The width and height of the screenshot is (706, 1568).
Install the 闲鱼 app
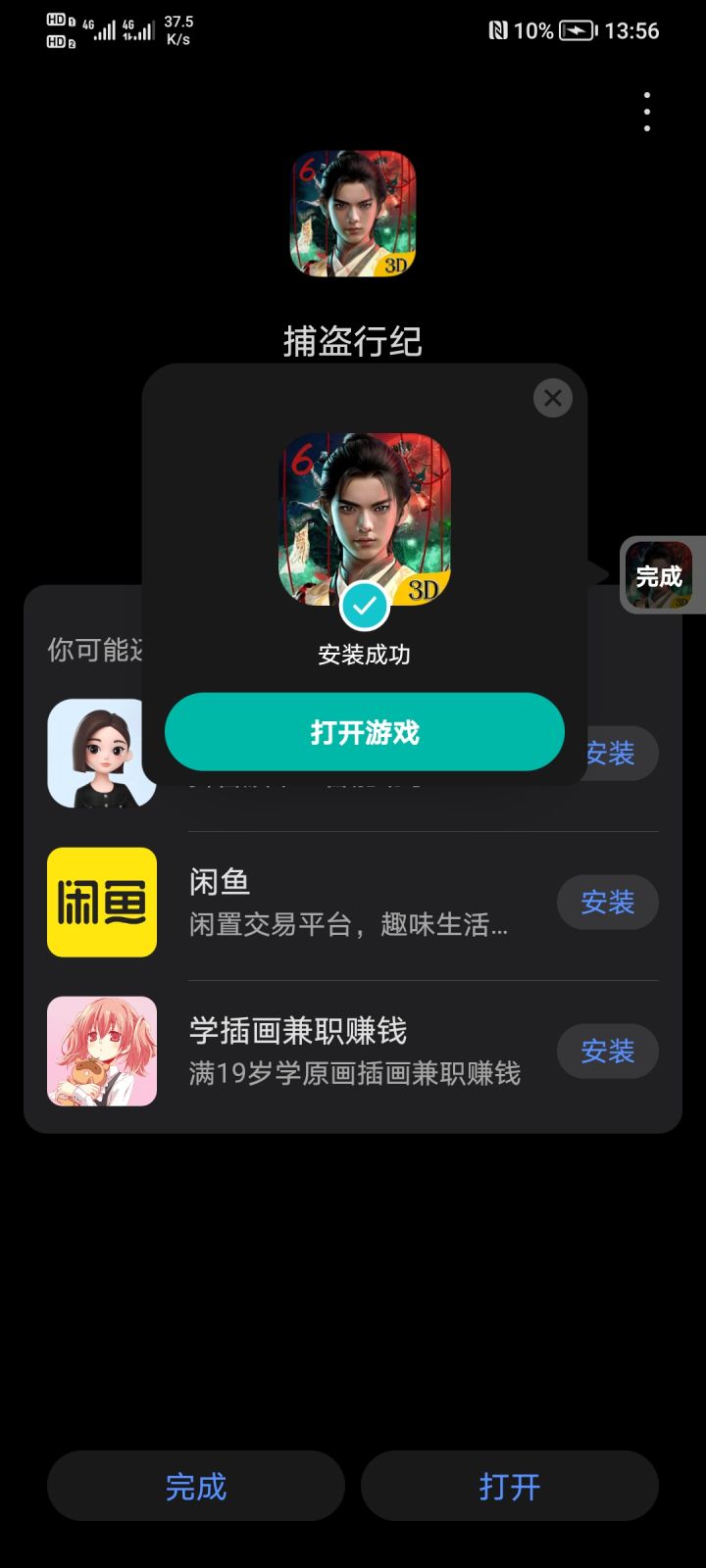click(607, 902)
